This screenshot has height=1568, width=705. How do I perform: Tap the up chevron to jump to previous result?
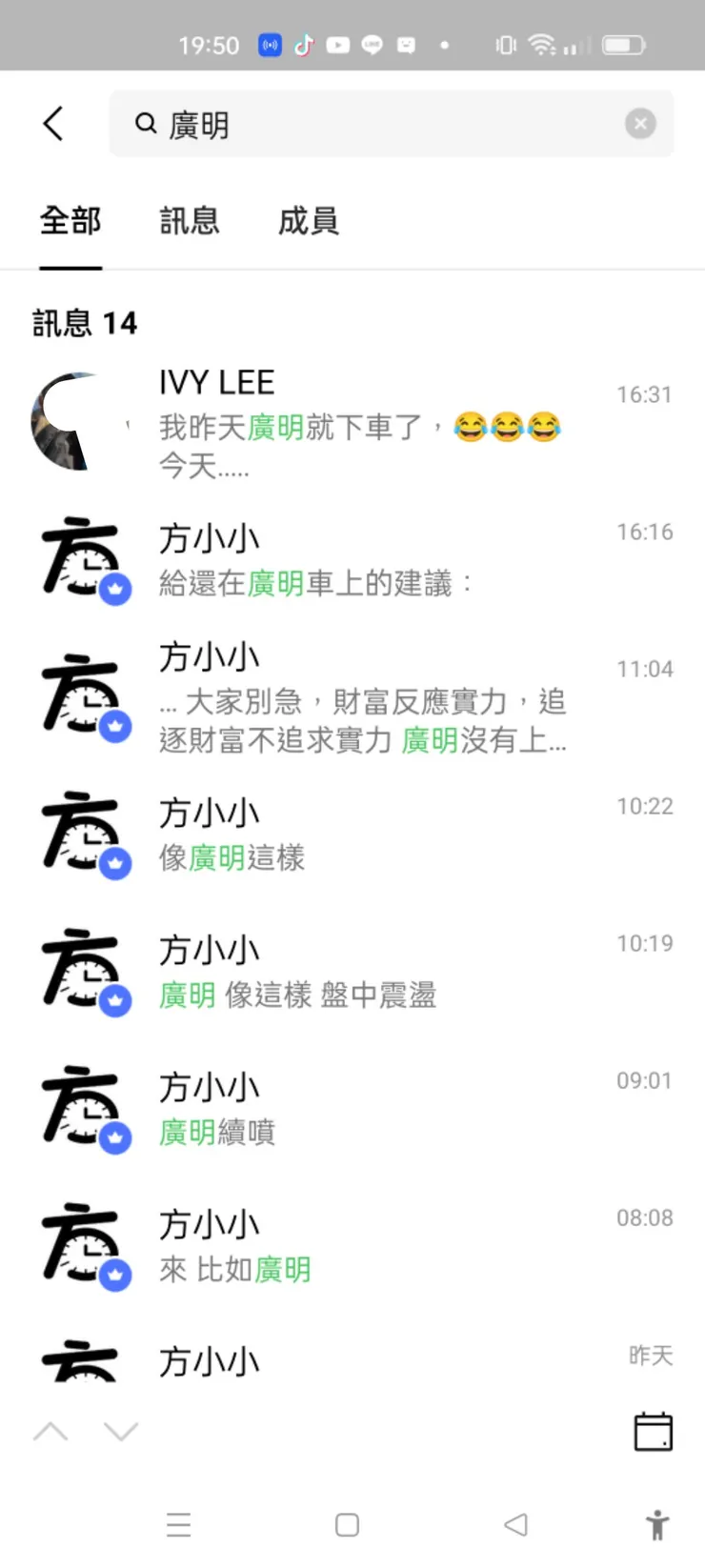coord(50,1430)
